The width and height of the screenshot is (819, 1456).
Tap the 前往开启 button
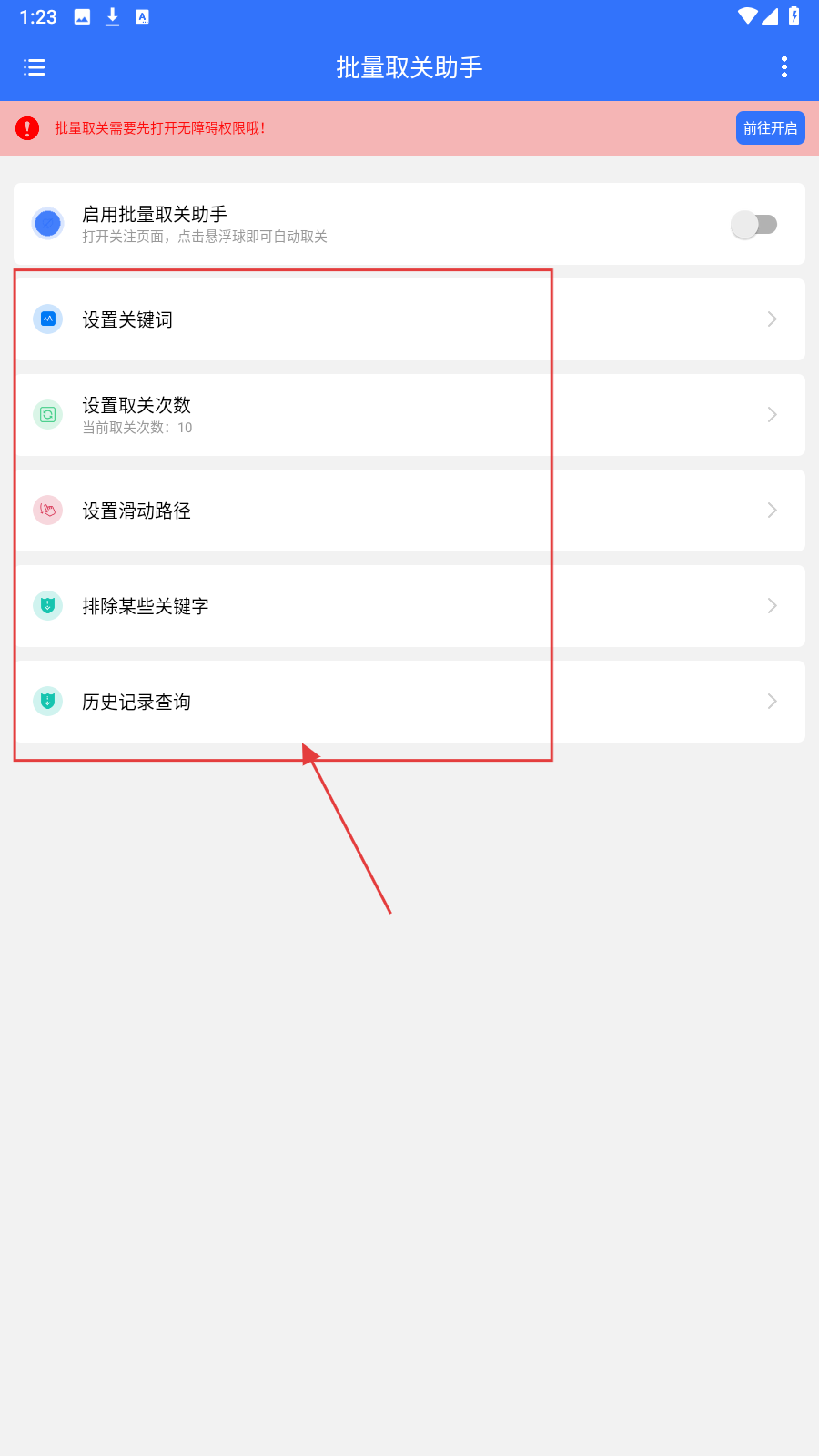pos(770,128)
